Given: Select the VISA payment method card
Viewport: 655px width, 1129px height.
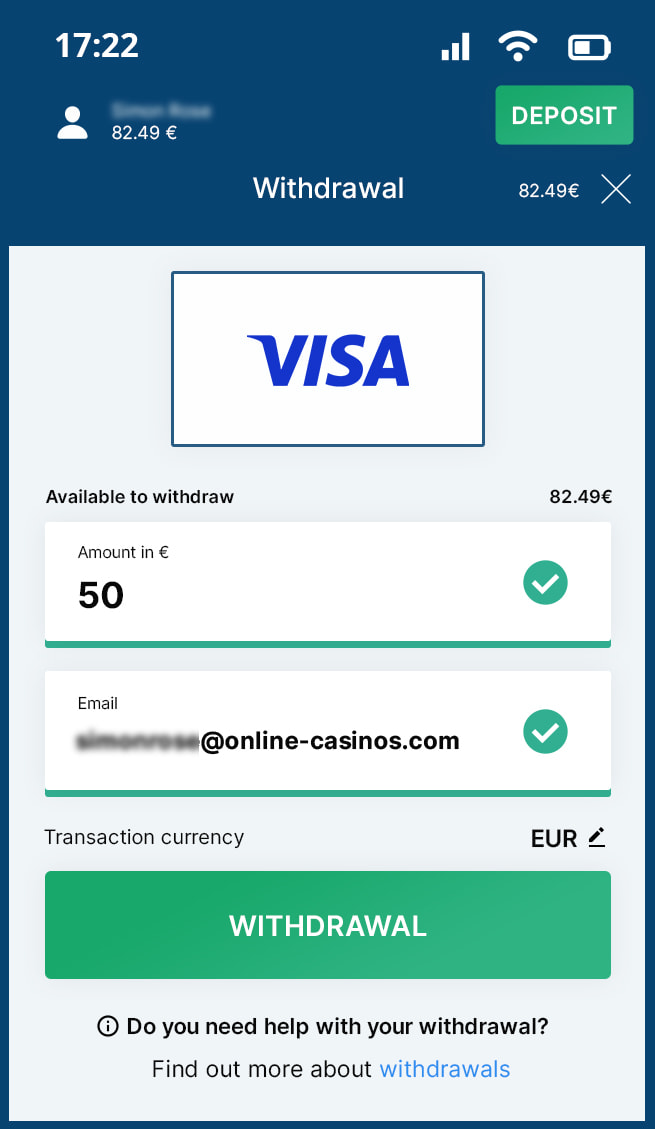Looking at the screenshot, I should (x=328, y=359).
